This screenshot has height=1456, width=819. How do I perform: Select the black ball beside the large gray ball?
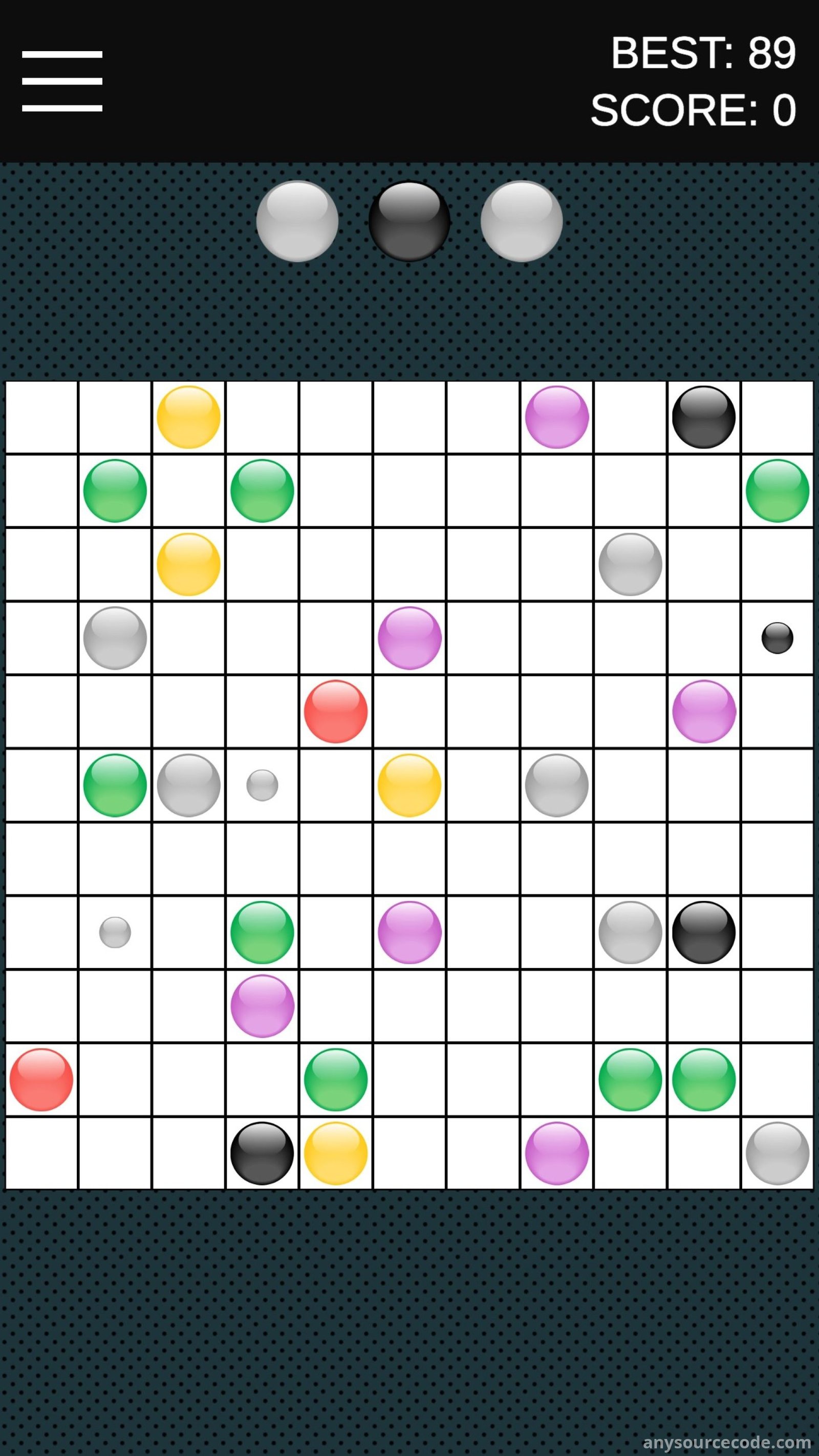tap(704, 932)
